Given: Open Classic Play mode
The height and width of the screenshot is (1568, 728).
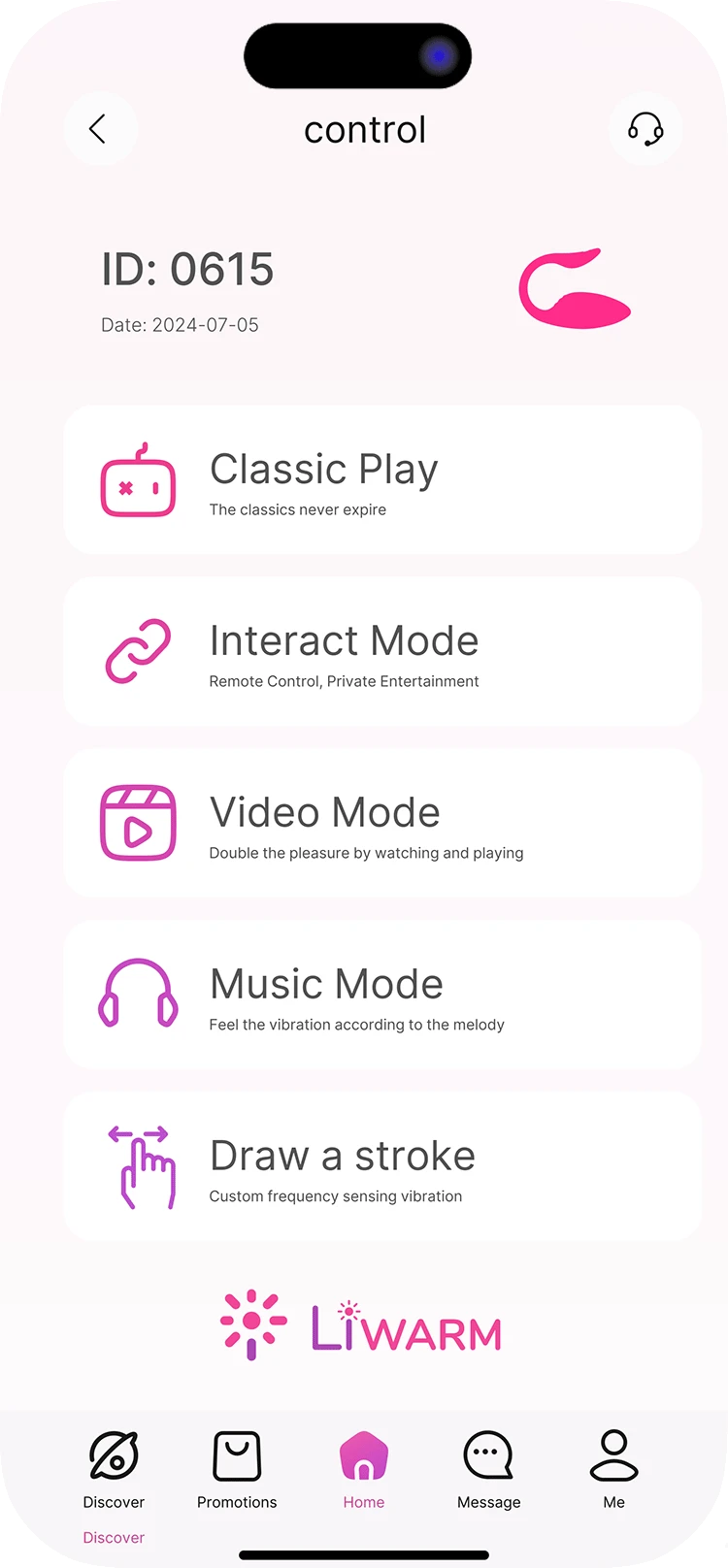Looking at the screenshot, I should click(x=382, y=480).
